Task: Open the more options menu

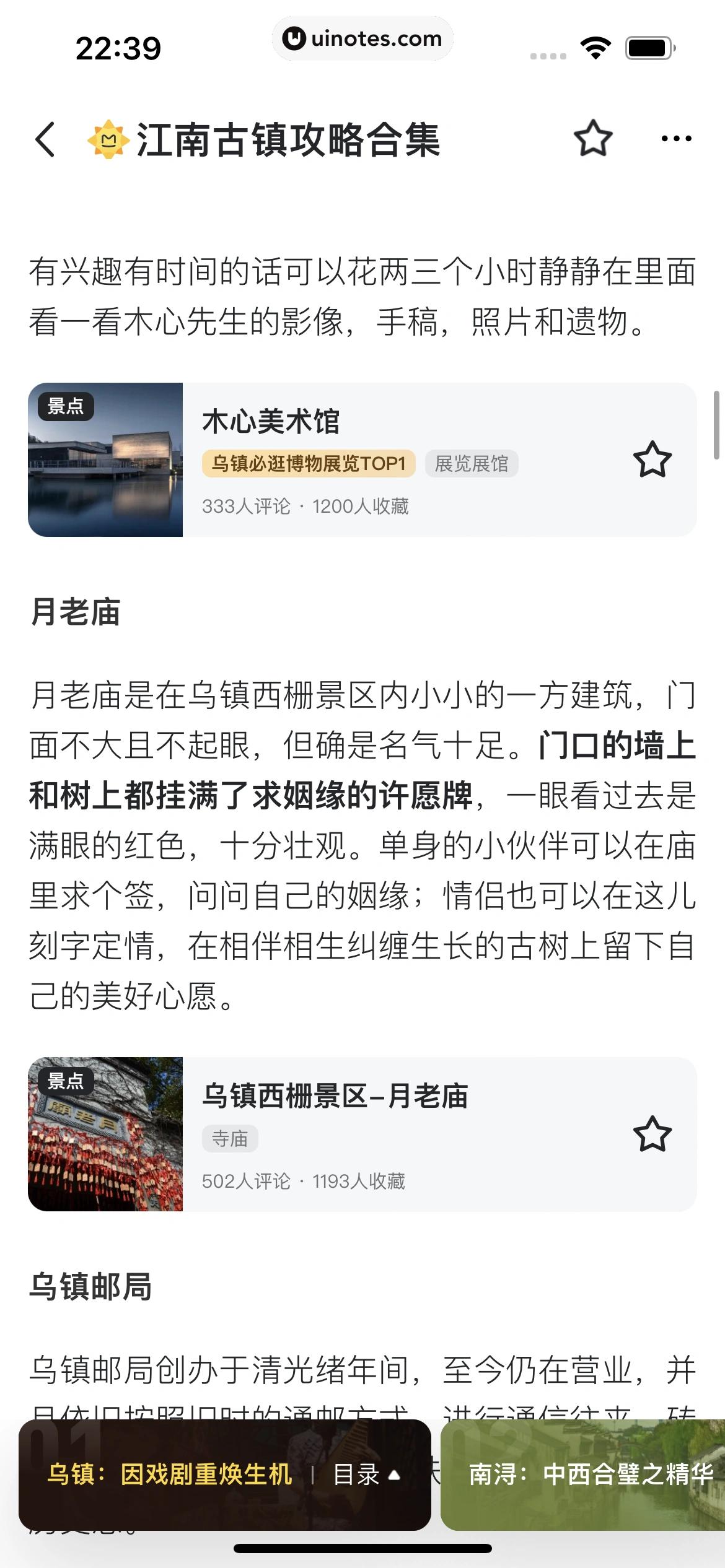Action: click(x=675, y=139)
